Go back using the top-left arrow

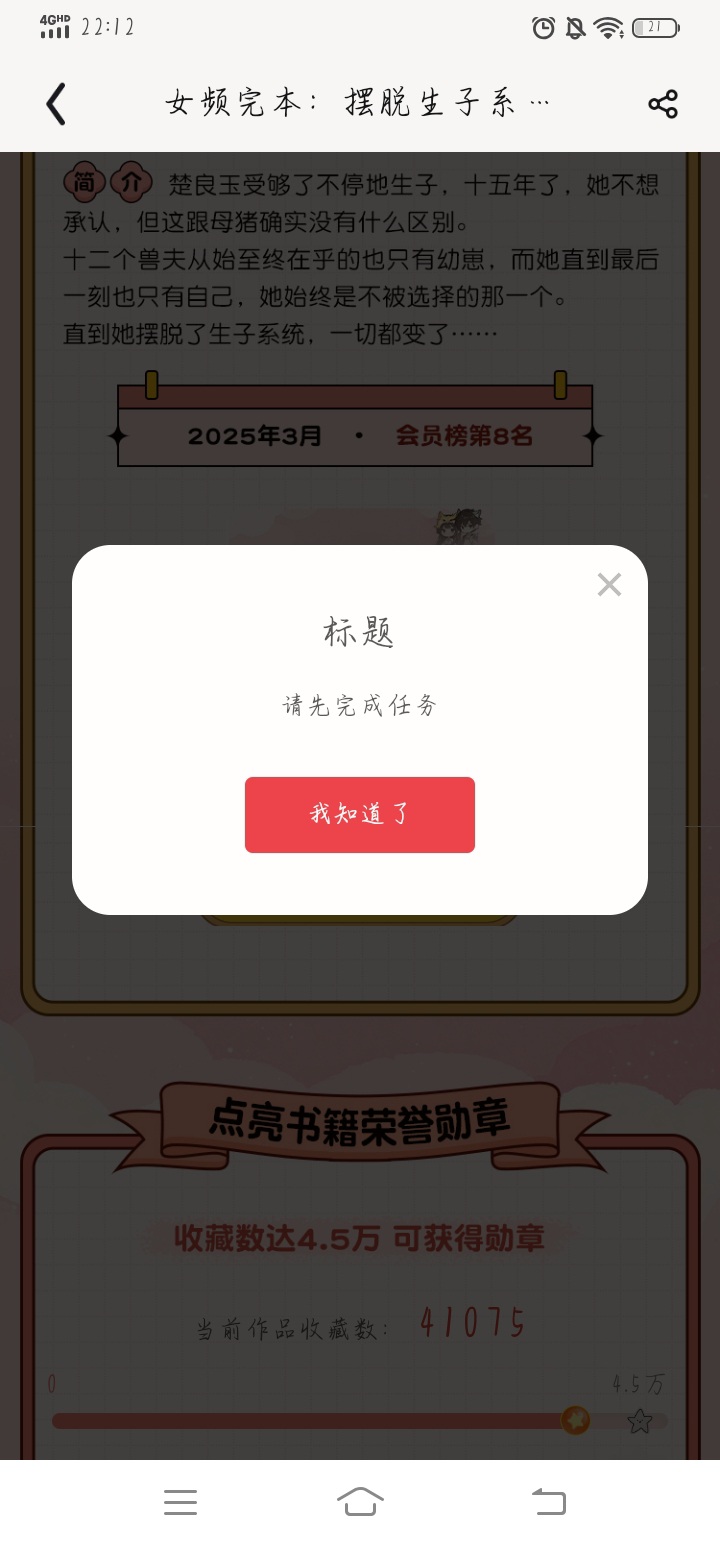point(56,104)
